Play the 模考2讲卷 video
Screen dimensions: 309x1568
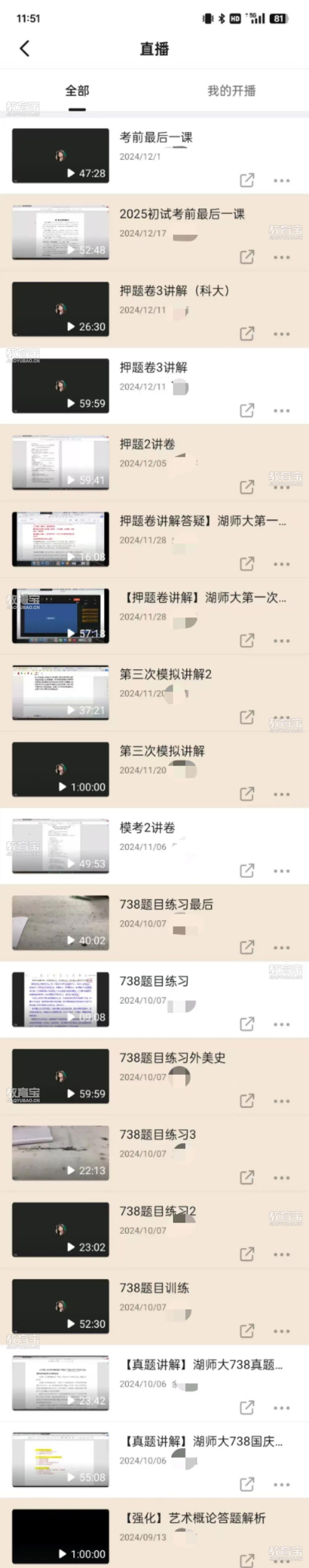point(60,846)
